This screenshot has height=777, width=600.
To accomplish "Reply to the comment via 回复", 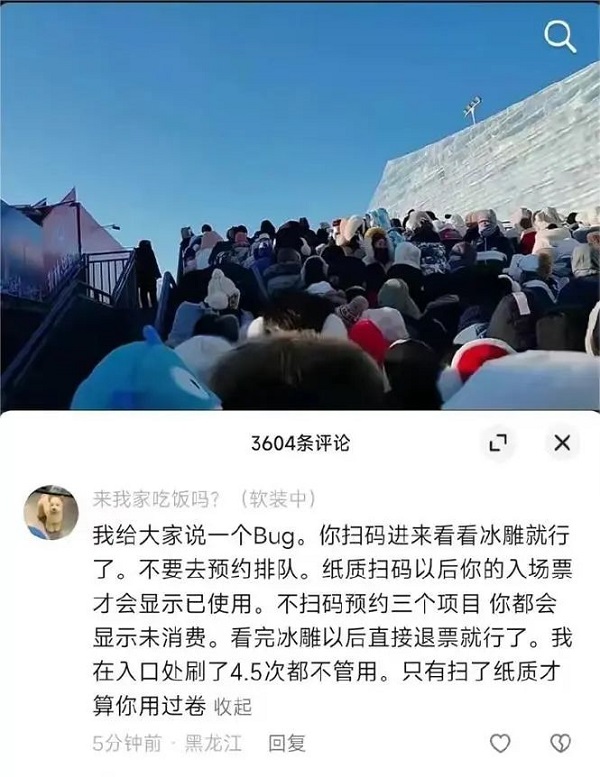I will (287, 743).
